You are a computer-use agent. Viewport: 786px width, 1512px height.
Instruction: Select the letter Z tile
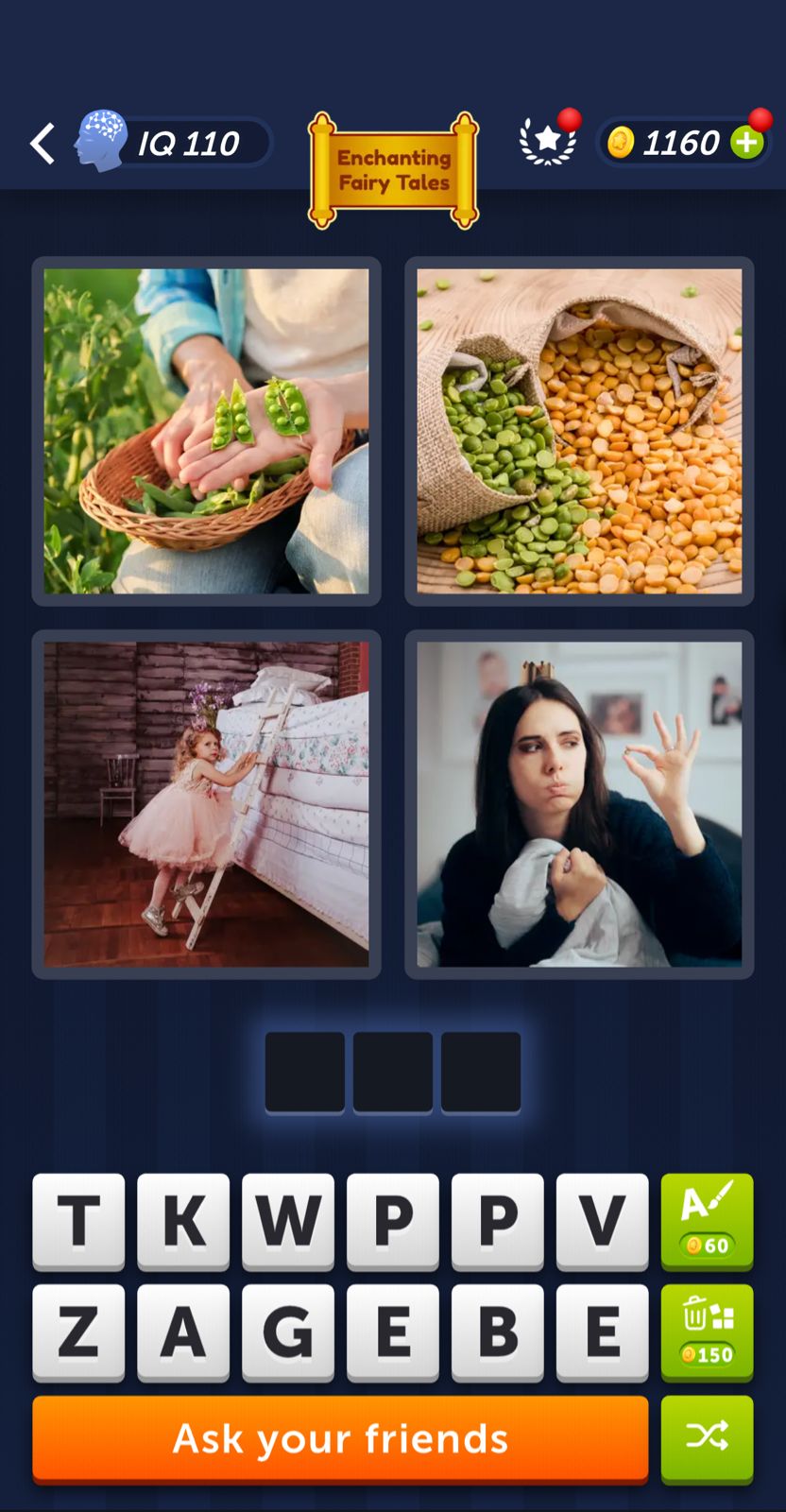point(78,1331)
